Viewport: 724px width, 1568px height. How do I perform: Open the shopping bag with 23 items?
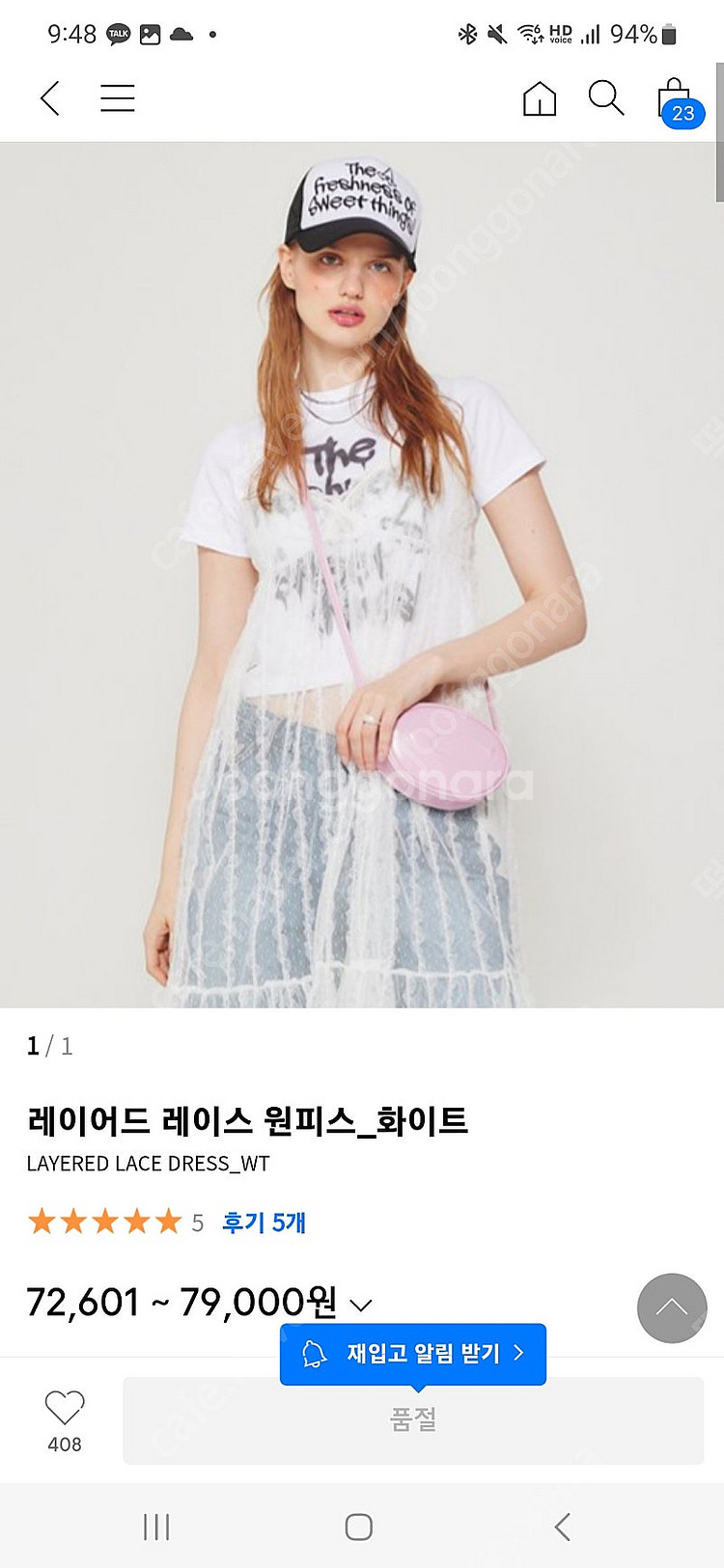pos(678,102)
